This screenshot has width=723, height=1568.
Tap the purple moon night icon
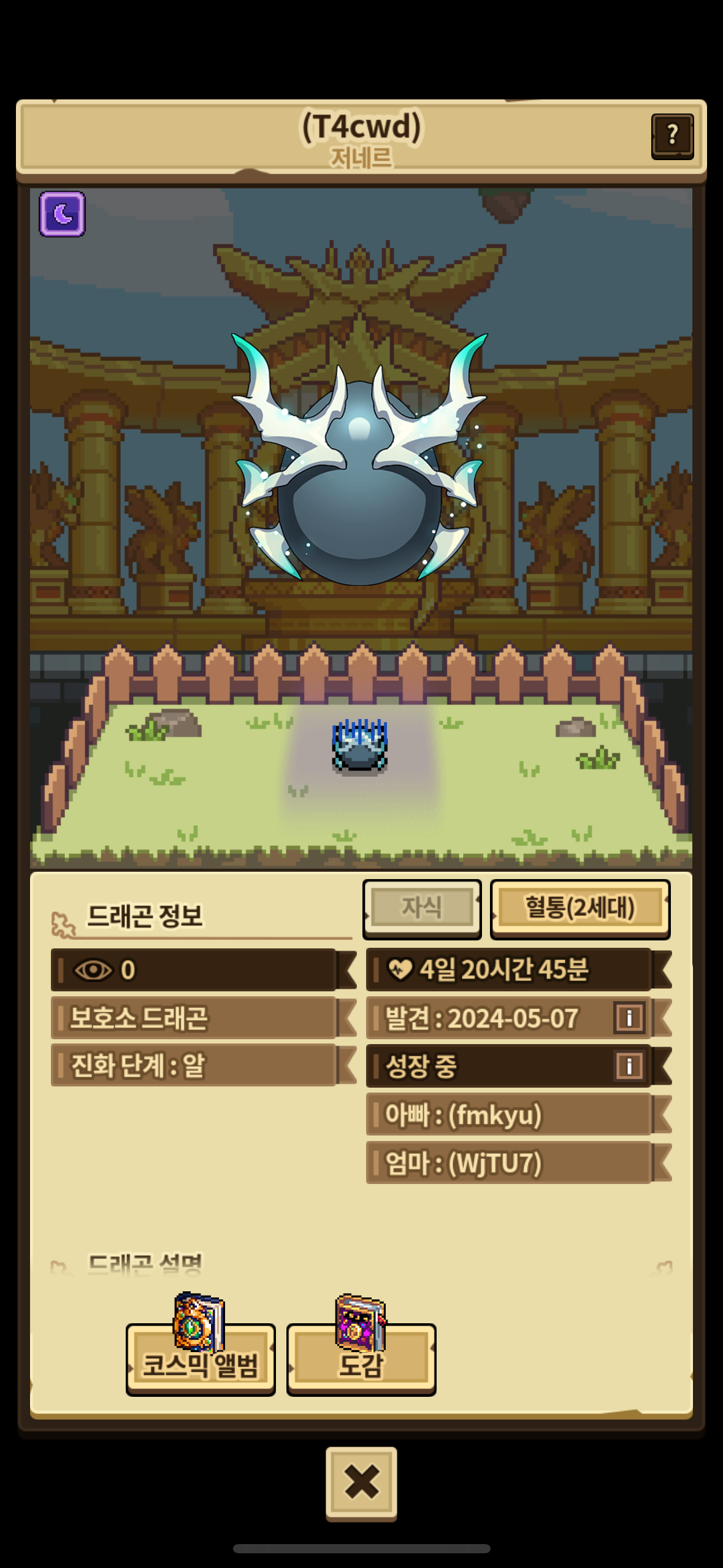tap(62, 214)
